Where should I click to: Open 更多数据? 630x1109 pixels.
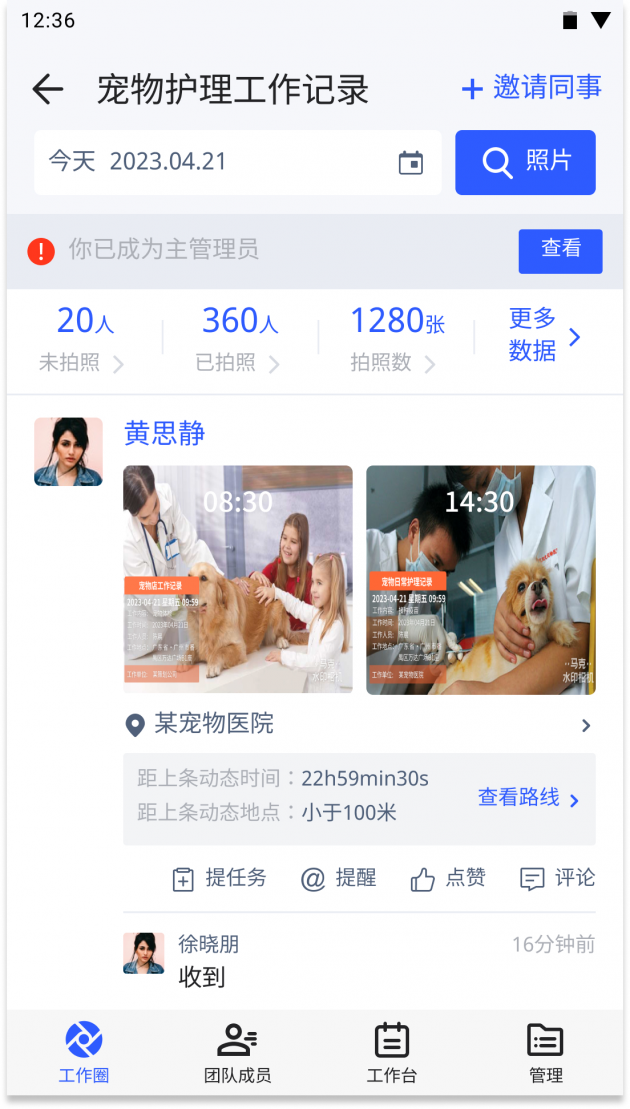544,335
